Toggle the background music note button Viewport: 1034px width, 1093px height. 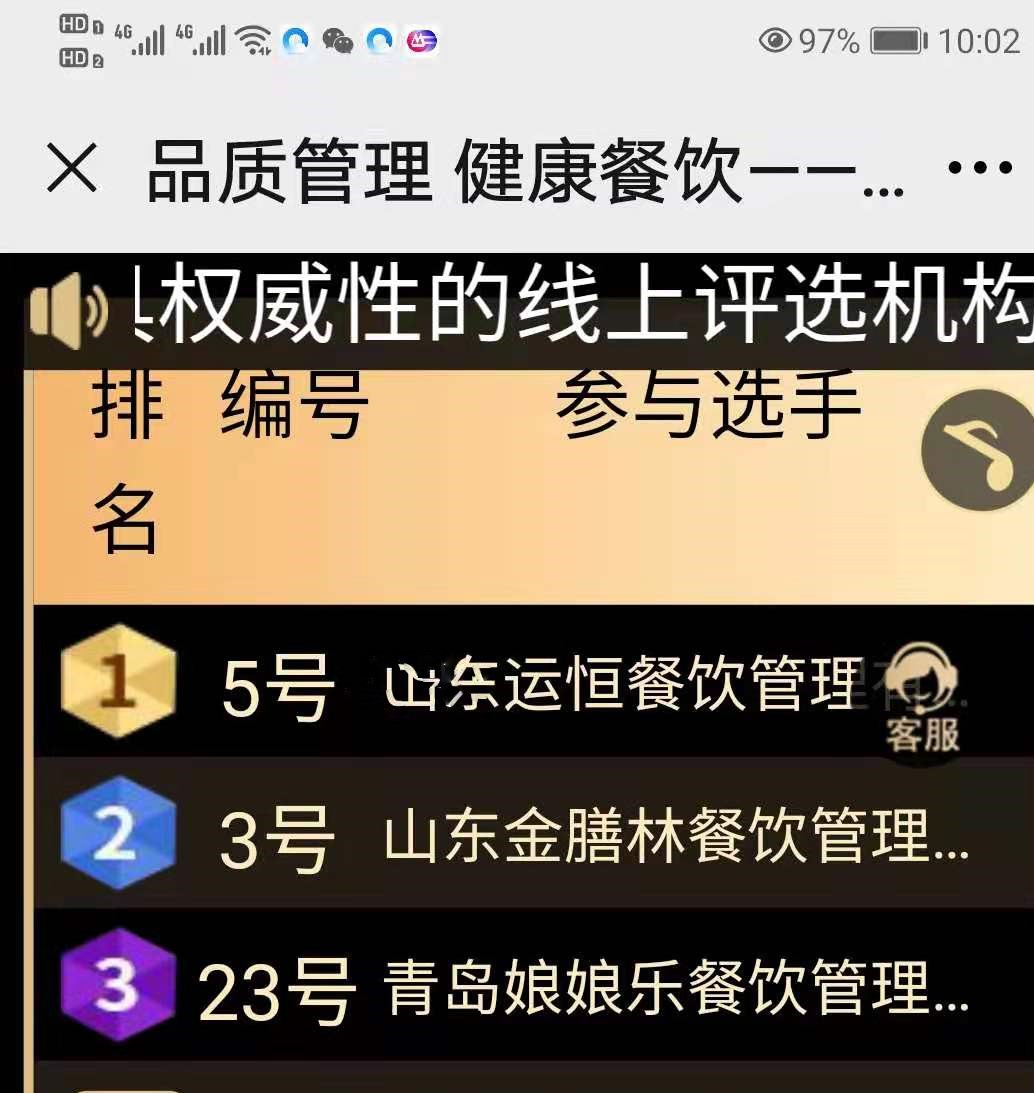977,450
